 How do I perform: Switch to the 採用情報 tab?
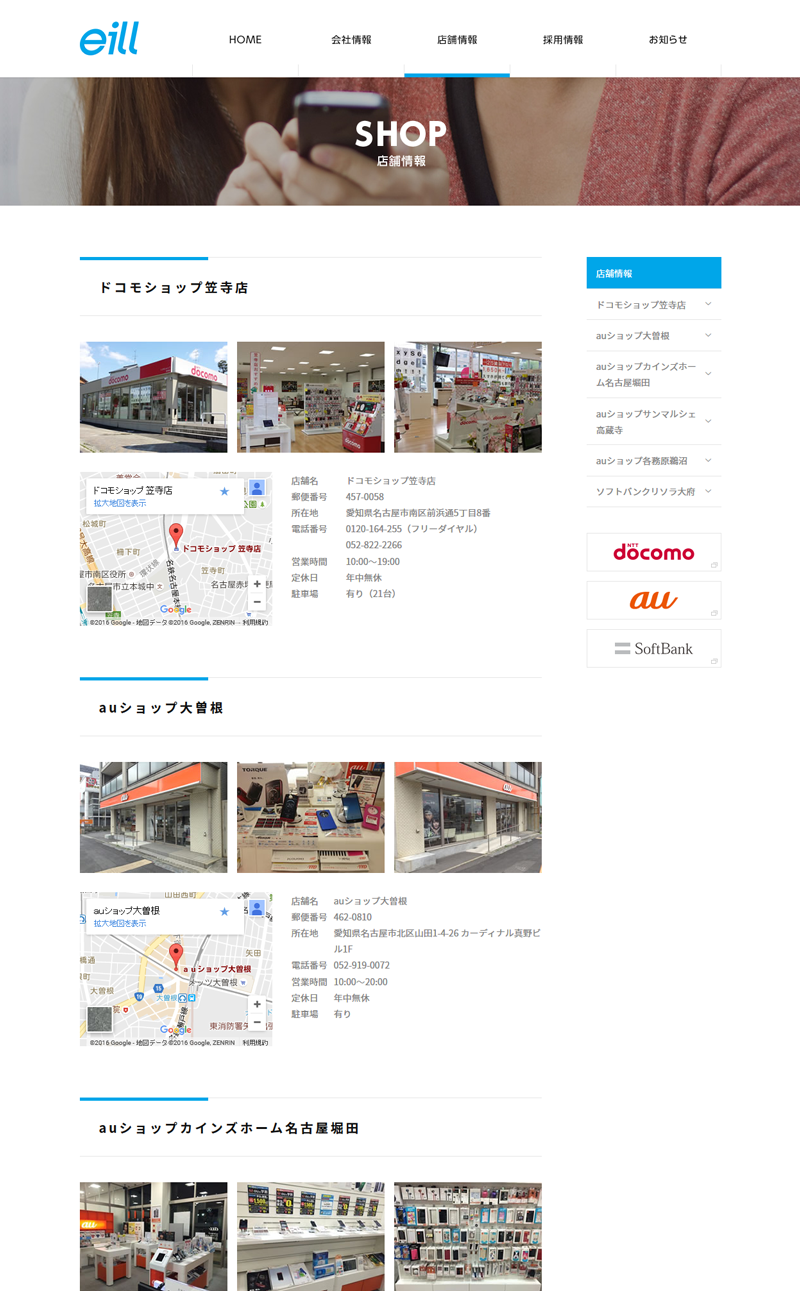coord(563,40)
